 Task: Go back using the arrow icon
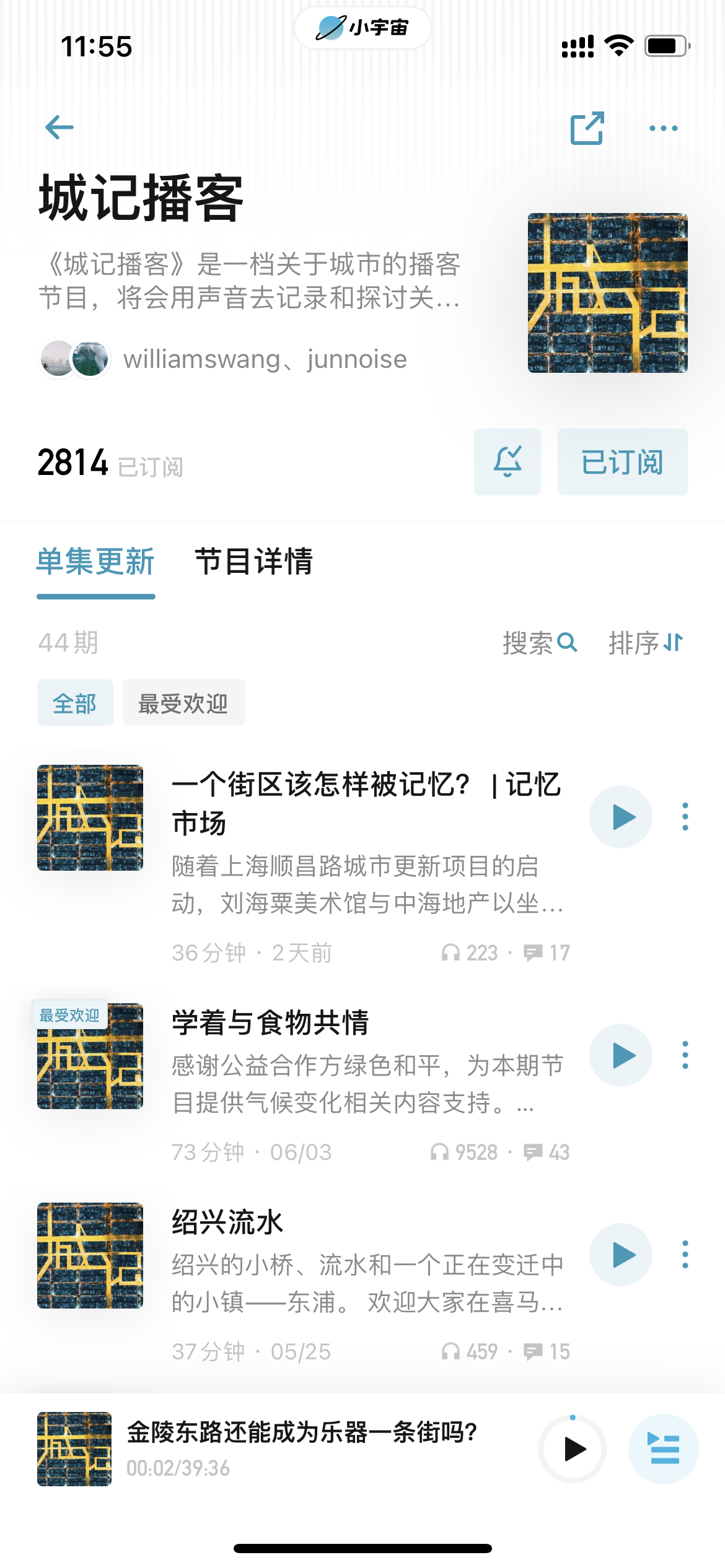click(x=59, y=128)
